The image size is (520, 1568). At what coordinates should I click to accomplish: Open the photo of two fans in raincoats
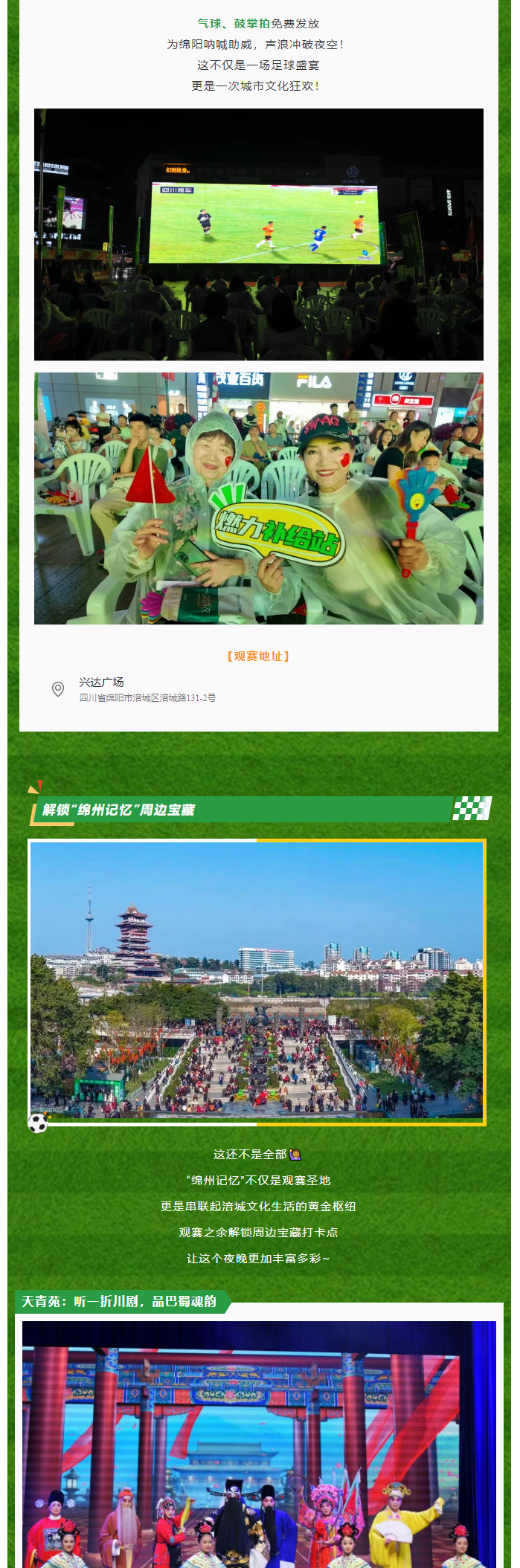(x=259, y=498)
